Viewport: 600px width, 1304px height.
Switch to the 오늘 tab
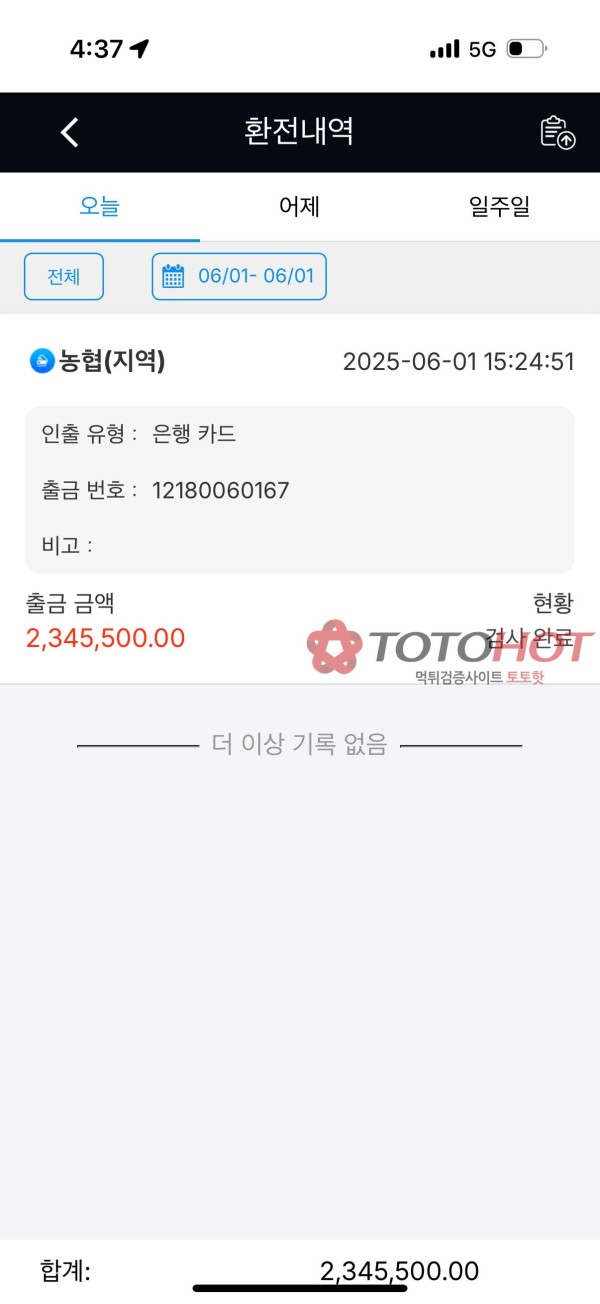100,207
